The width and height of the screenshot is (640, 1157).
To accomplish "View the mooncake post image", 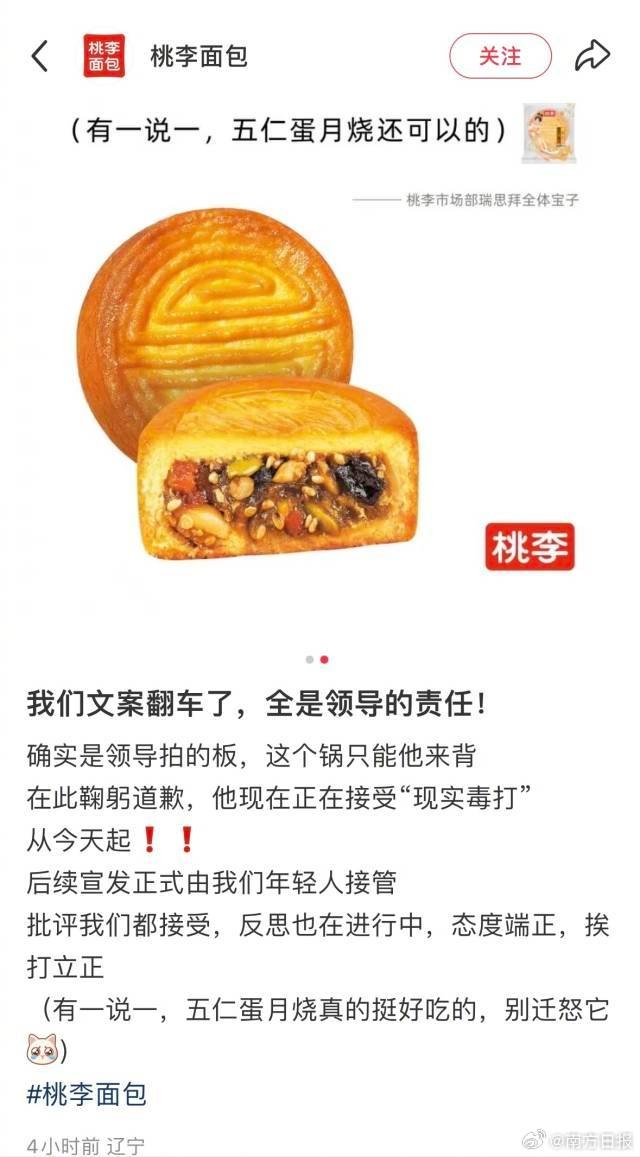I will (320, 380).
